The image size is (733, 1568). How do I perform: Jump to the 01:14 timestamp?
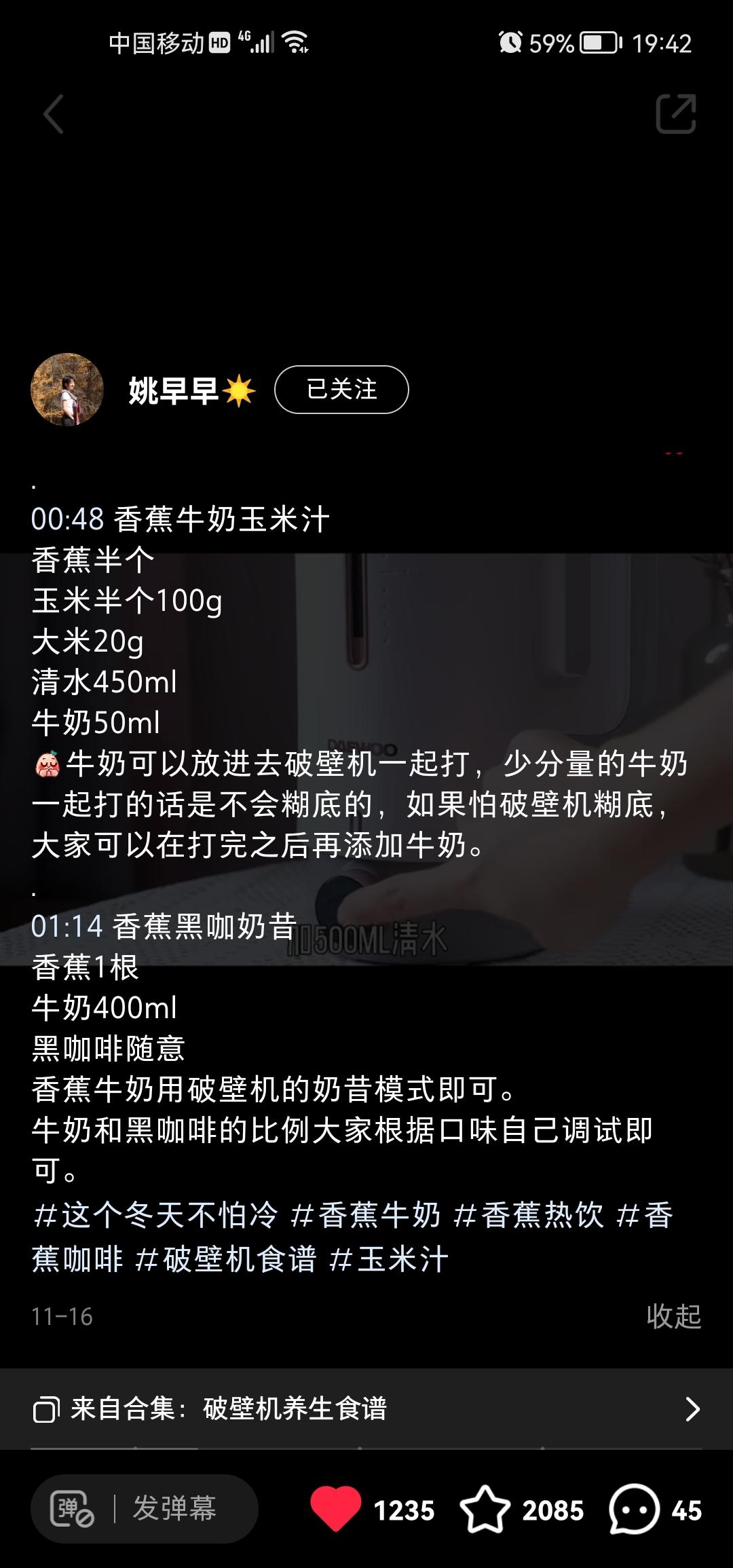pyautogui.click(x=67, y=927)
